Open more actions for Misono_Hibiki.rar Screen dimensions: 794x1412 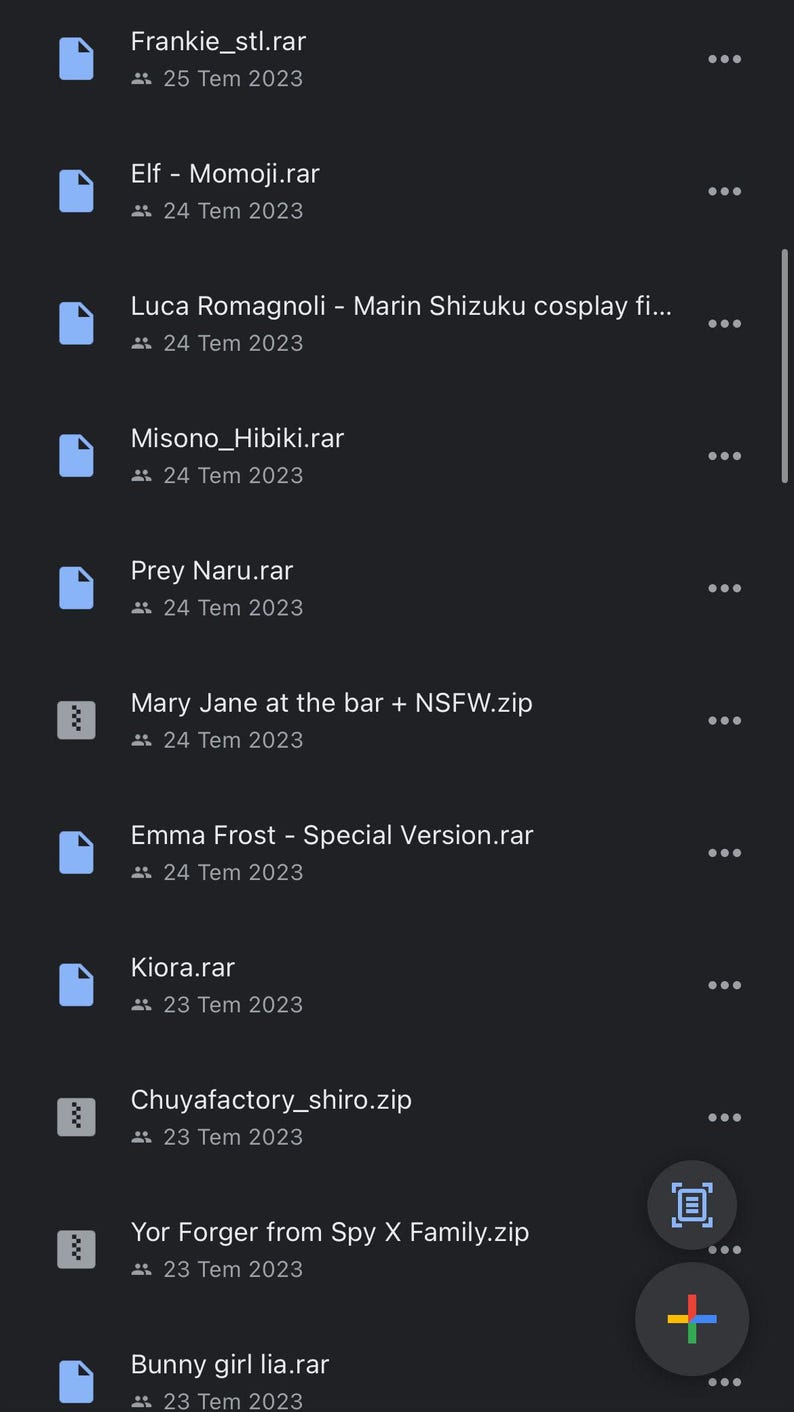coord(724,456)
